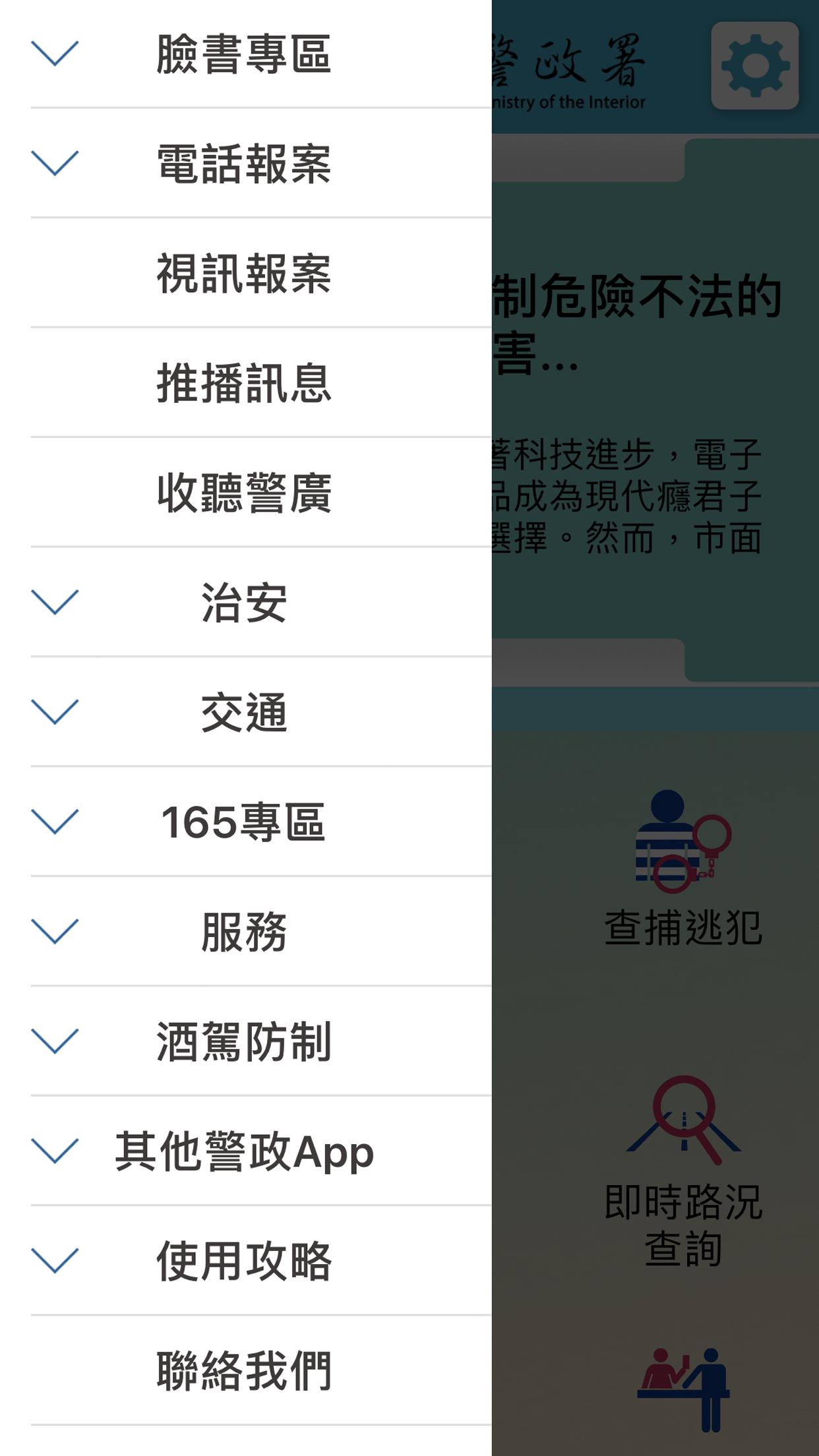Expand the 臉書專區 menu section

pyautogui.click(x=244, y=54)
